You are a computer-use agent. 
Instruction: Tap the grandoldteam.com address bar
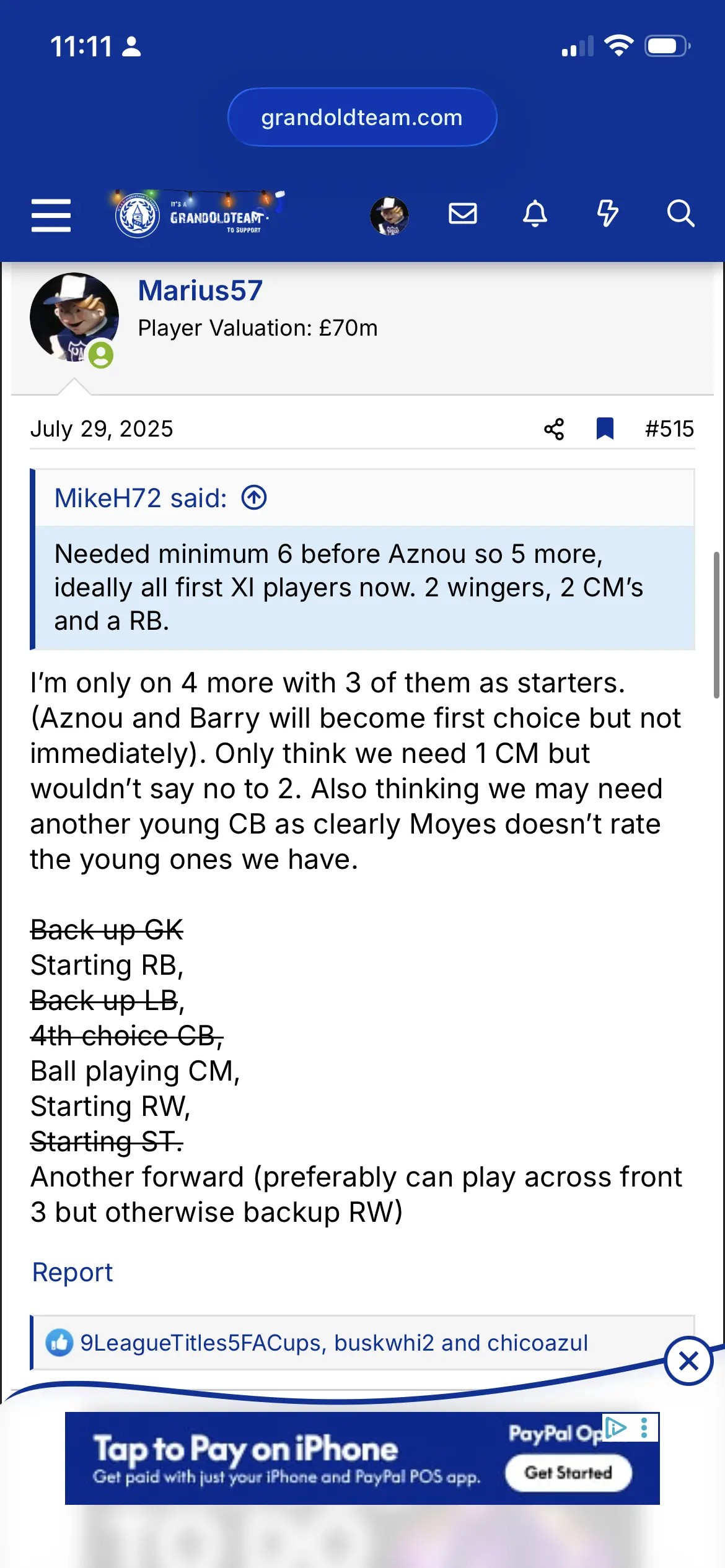coord(362,117)
